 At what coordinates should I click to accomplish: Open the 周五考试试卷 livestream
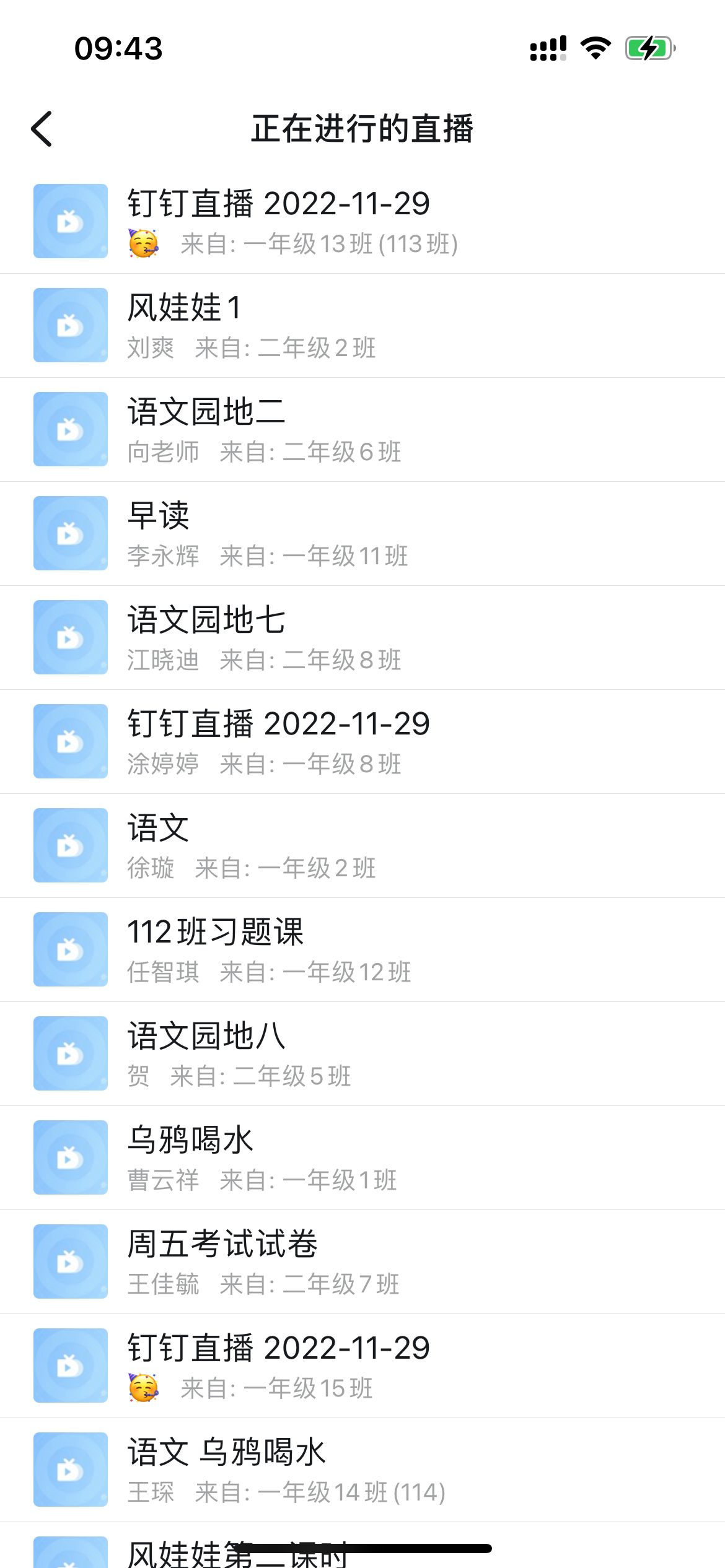pos(362,1261)
